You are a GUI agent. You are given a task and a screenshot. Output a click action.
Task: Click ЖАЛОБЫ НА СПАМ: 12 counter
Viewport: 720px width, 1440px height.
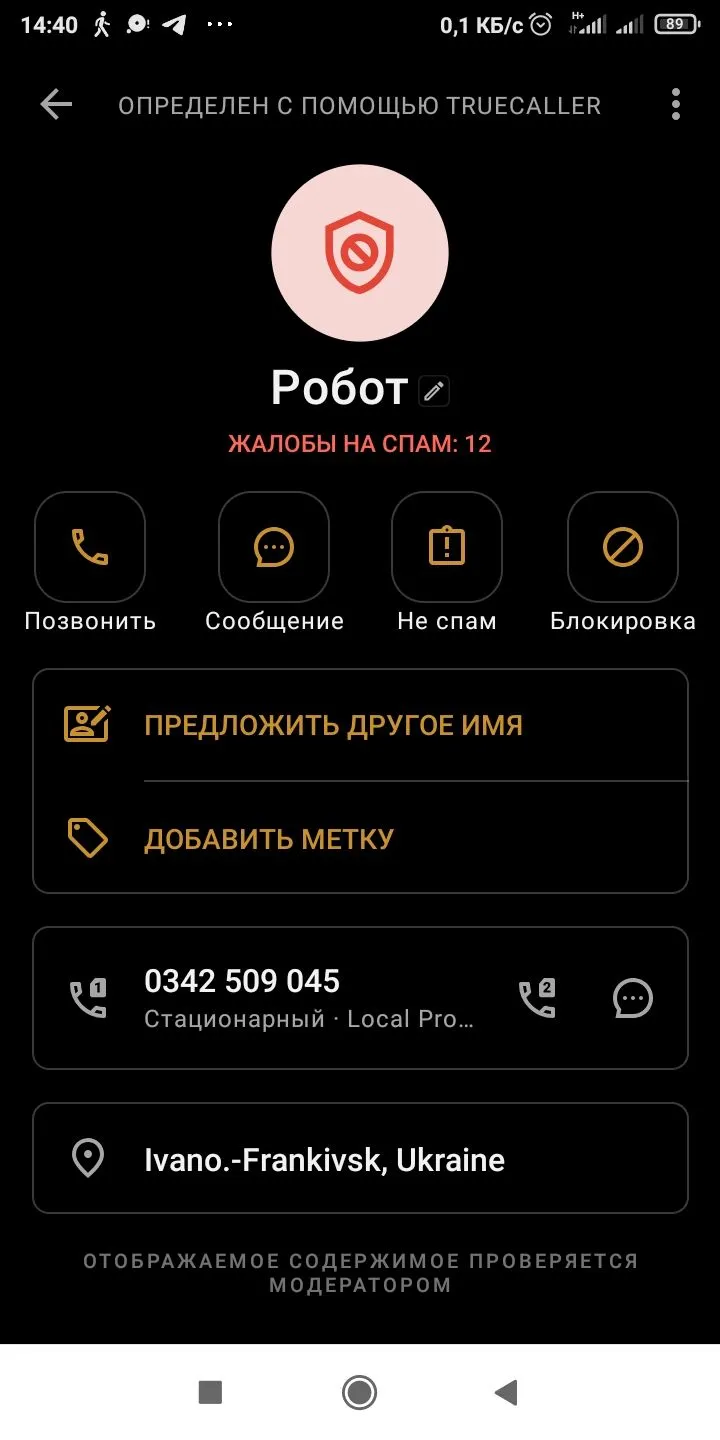click(360, 443)
